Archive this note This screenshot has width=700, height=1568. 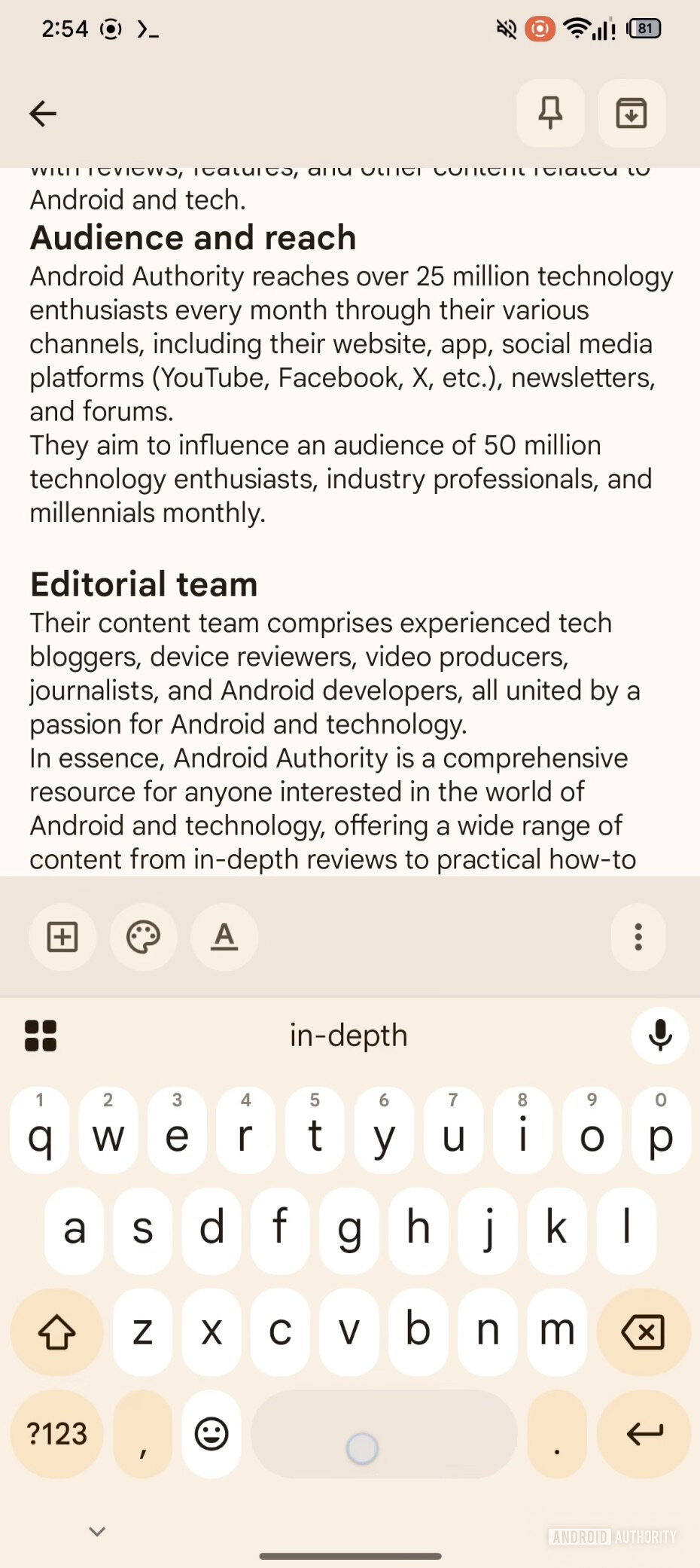coord(631,114)
